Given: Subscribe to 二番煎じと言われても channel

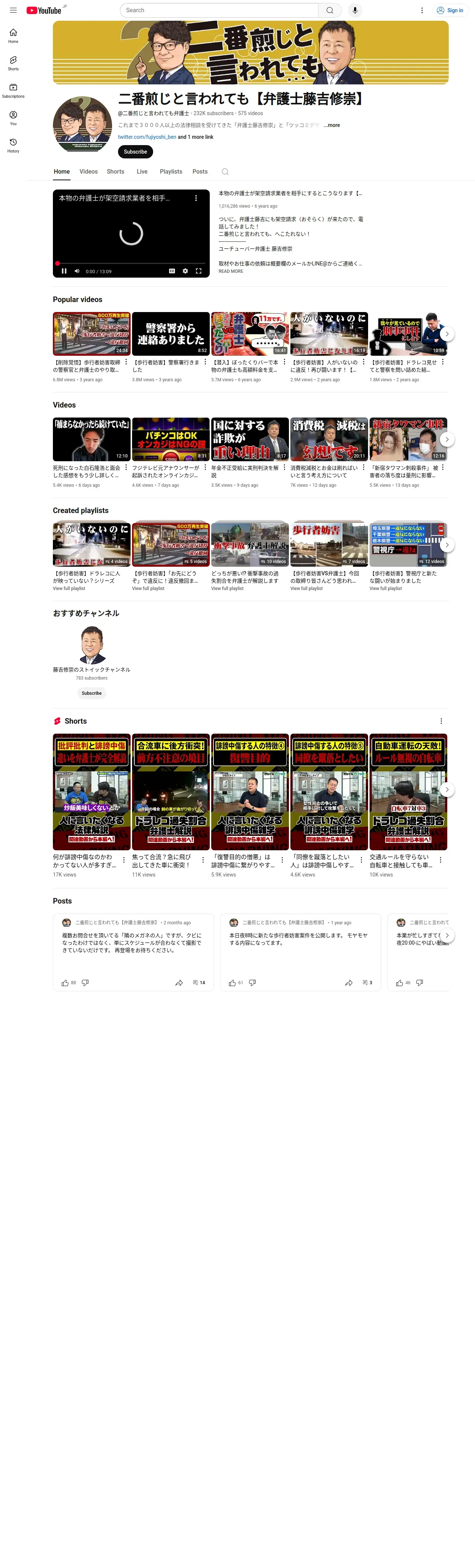Looking at the screenshot, I should click(x=135, y=151).
